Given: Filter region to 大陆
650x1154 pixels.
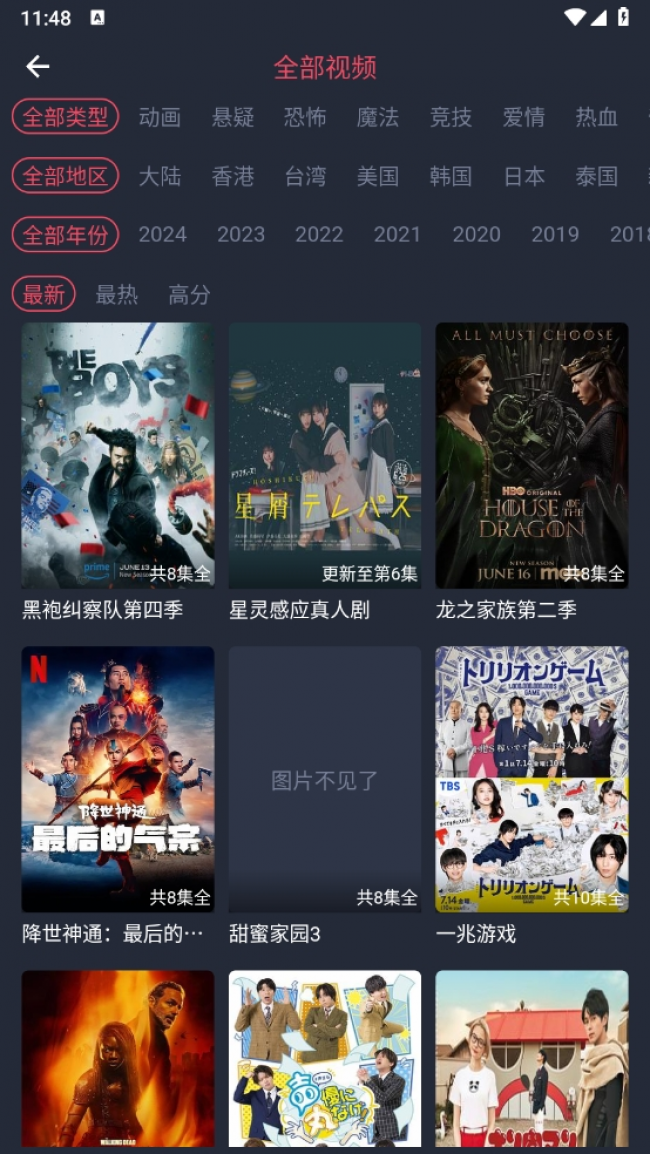Looking at the screenshot, I should [x=160, y=176].
